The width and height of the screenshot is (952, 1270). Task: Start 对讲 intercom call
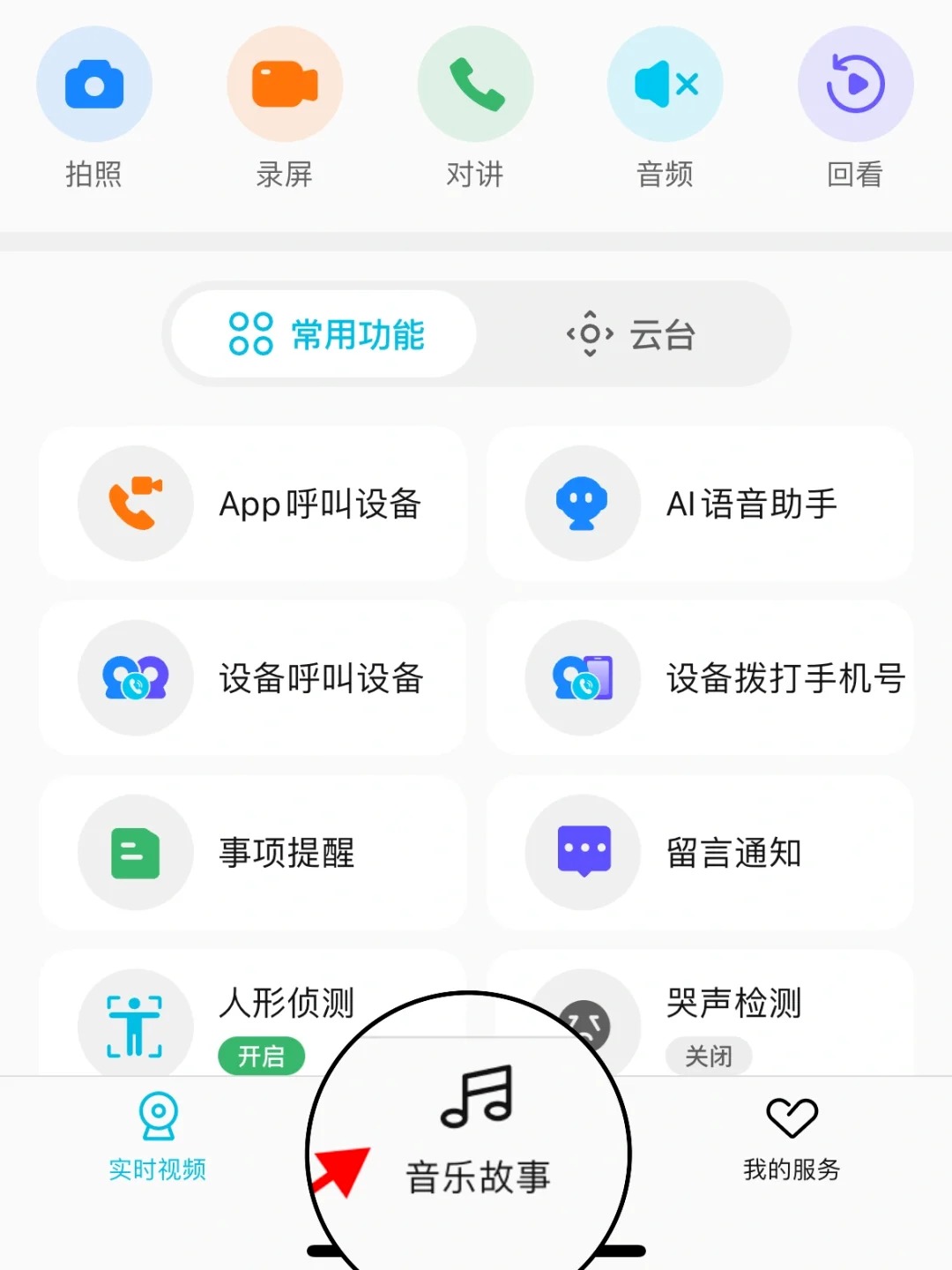coord(475,85)
